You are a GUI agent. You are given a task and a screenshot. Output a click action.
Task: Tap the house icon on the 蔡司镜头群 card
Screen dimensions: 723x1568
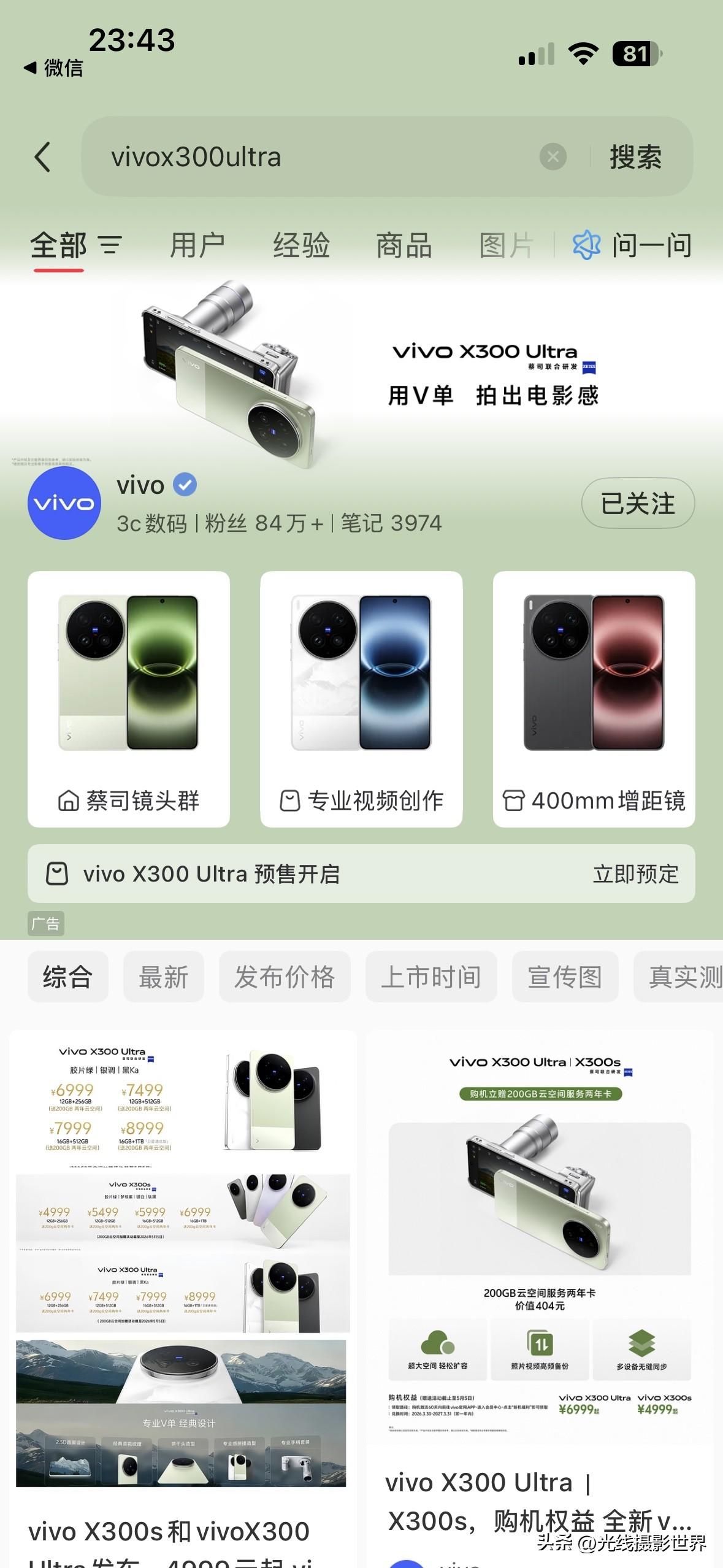(69, 799)
